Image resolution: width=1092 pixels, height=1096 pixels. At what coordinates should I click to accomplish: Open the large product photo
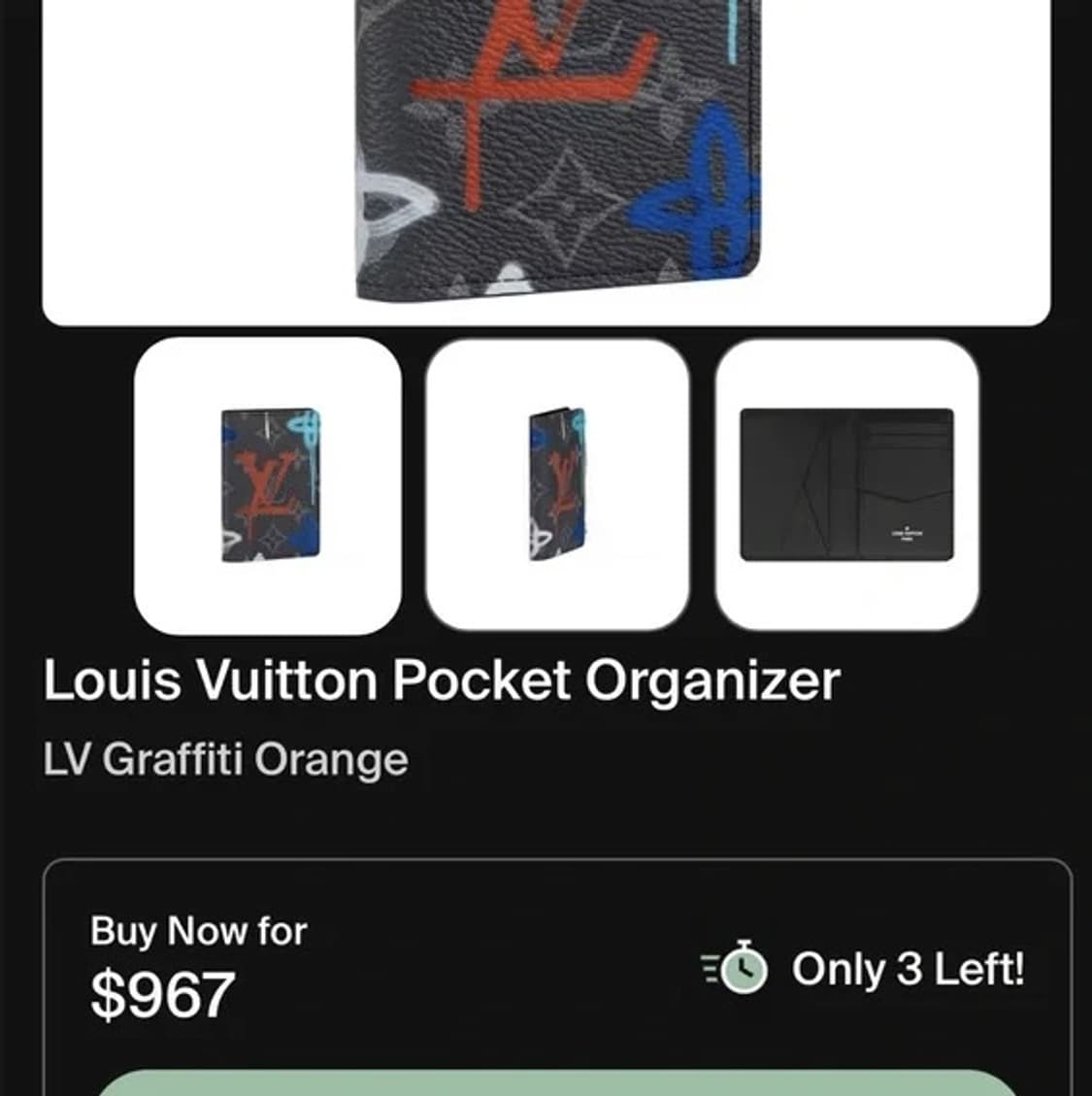[546, 155]
